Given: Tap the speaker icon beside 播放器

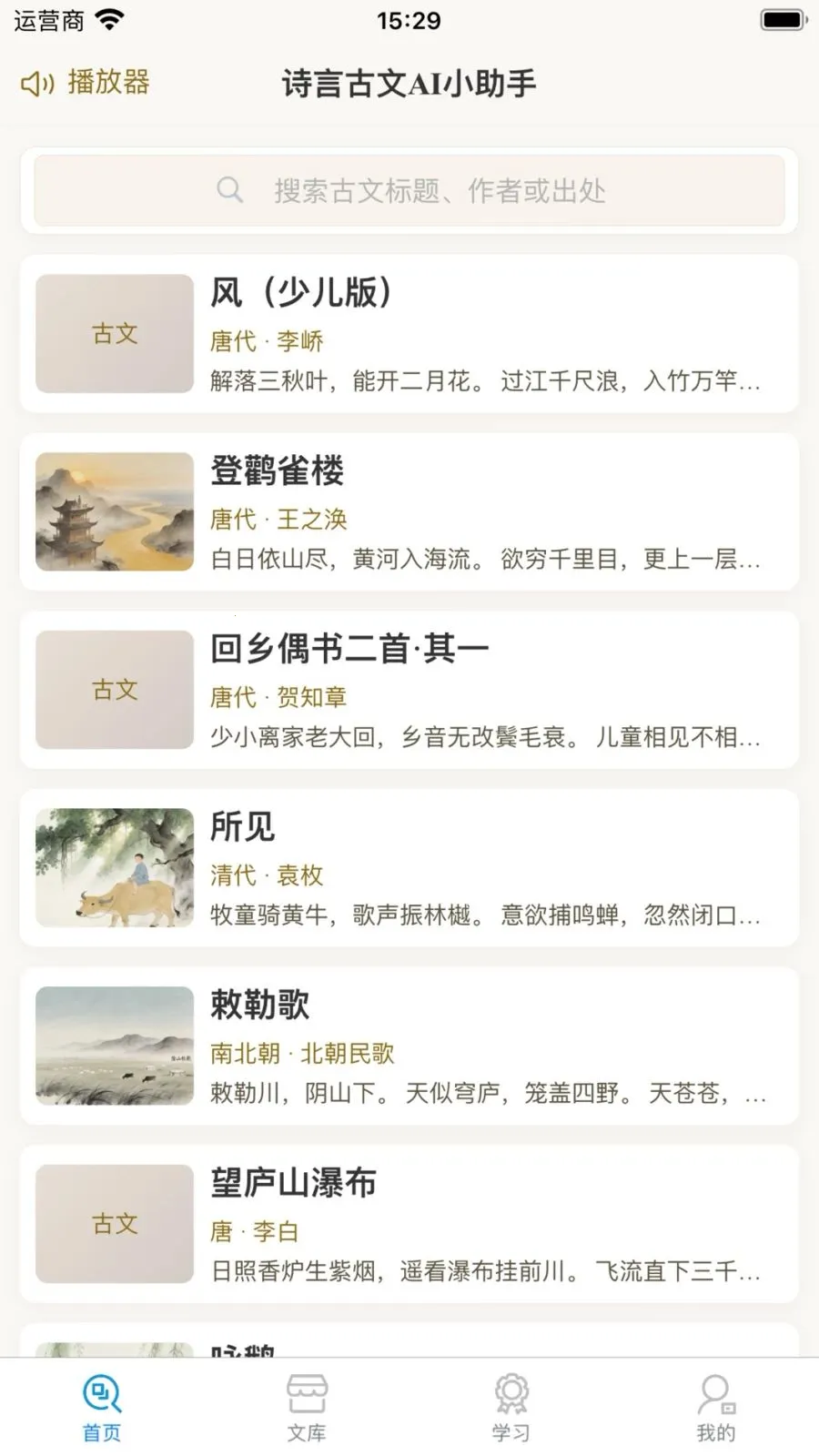Looking at the screenshot, I should pyautogui.click(x=36, y=83).
